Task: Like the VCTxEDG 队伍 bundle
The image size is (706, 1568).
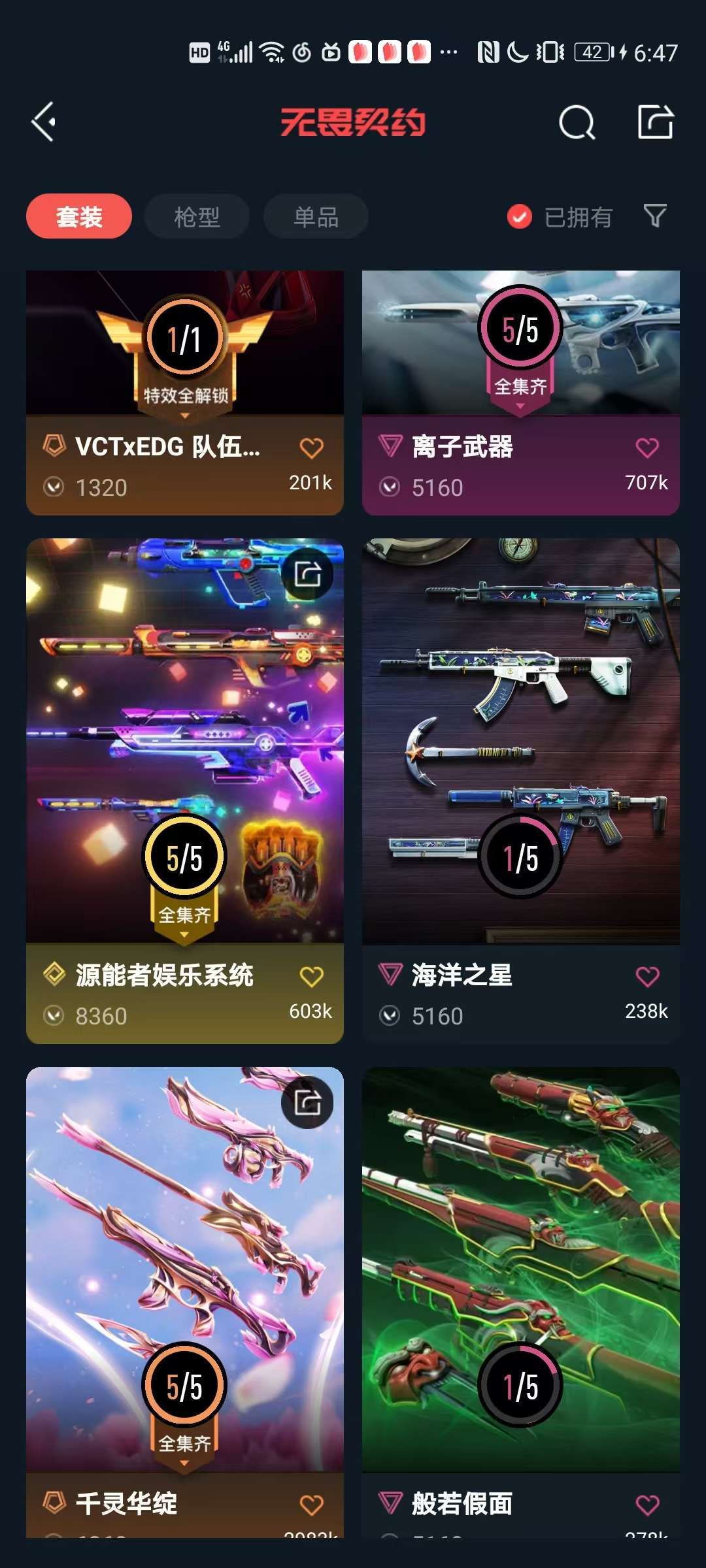Action: [x=311, y=448]
